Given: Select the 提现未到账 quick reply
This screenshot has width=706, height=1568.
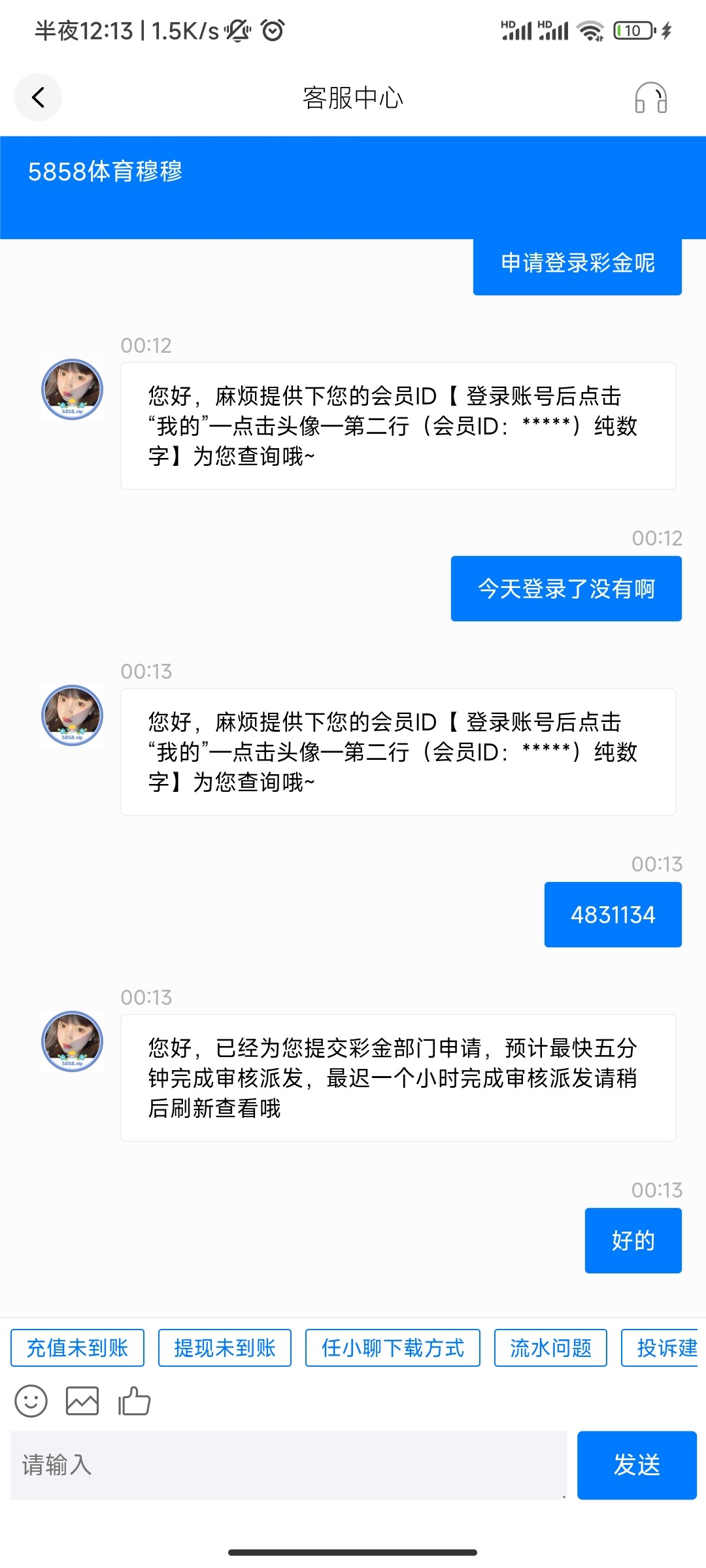Looking at the screenshot, I should click(225, 1348).
